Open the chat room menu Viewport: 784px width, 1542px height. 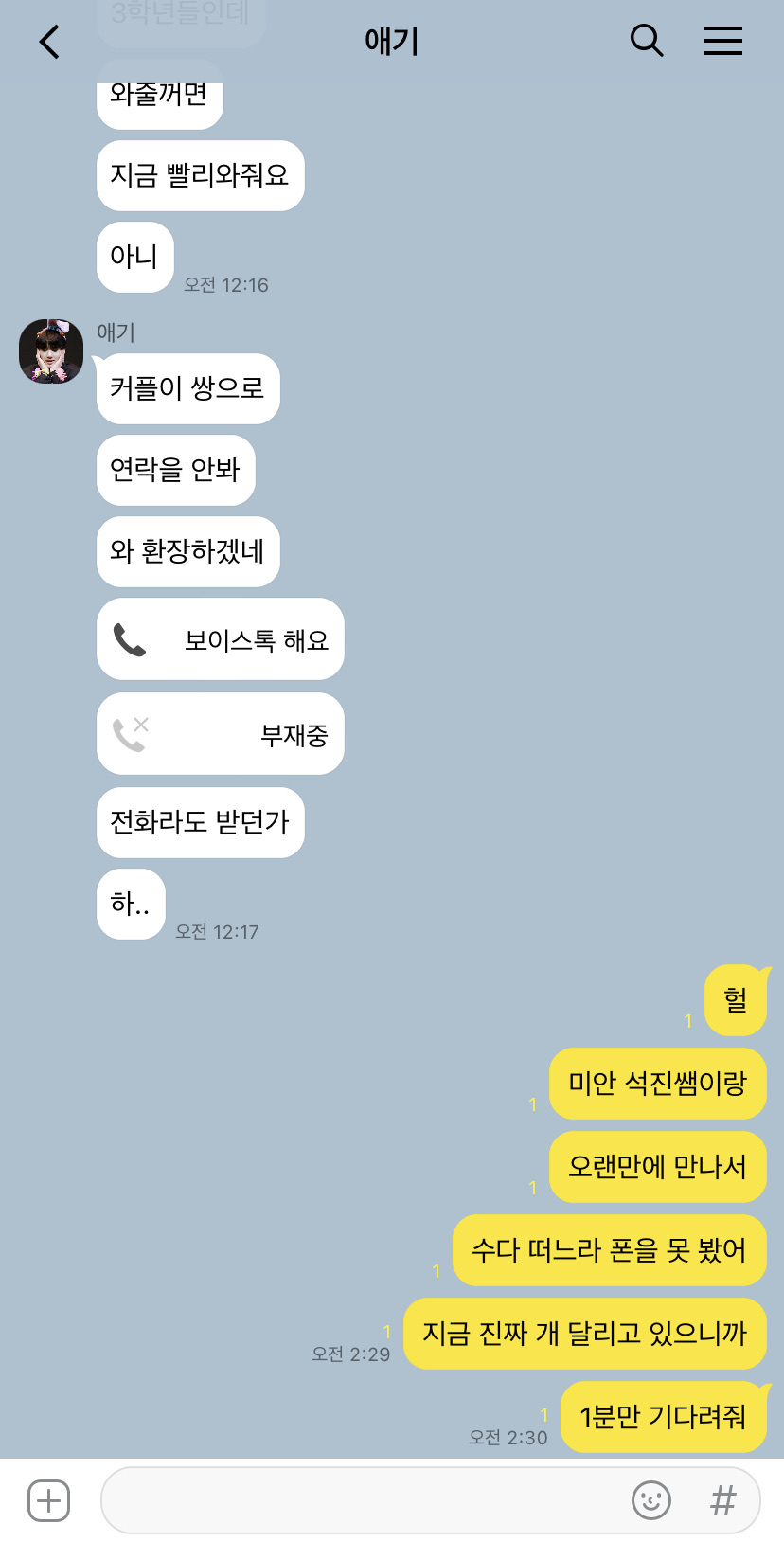[x=723, y=41]
